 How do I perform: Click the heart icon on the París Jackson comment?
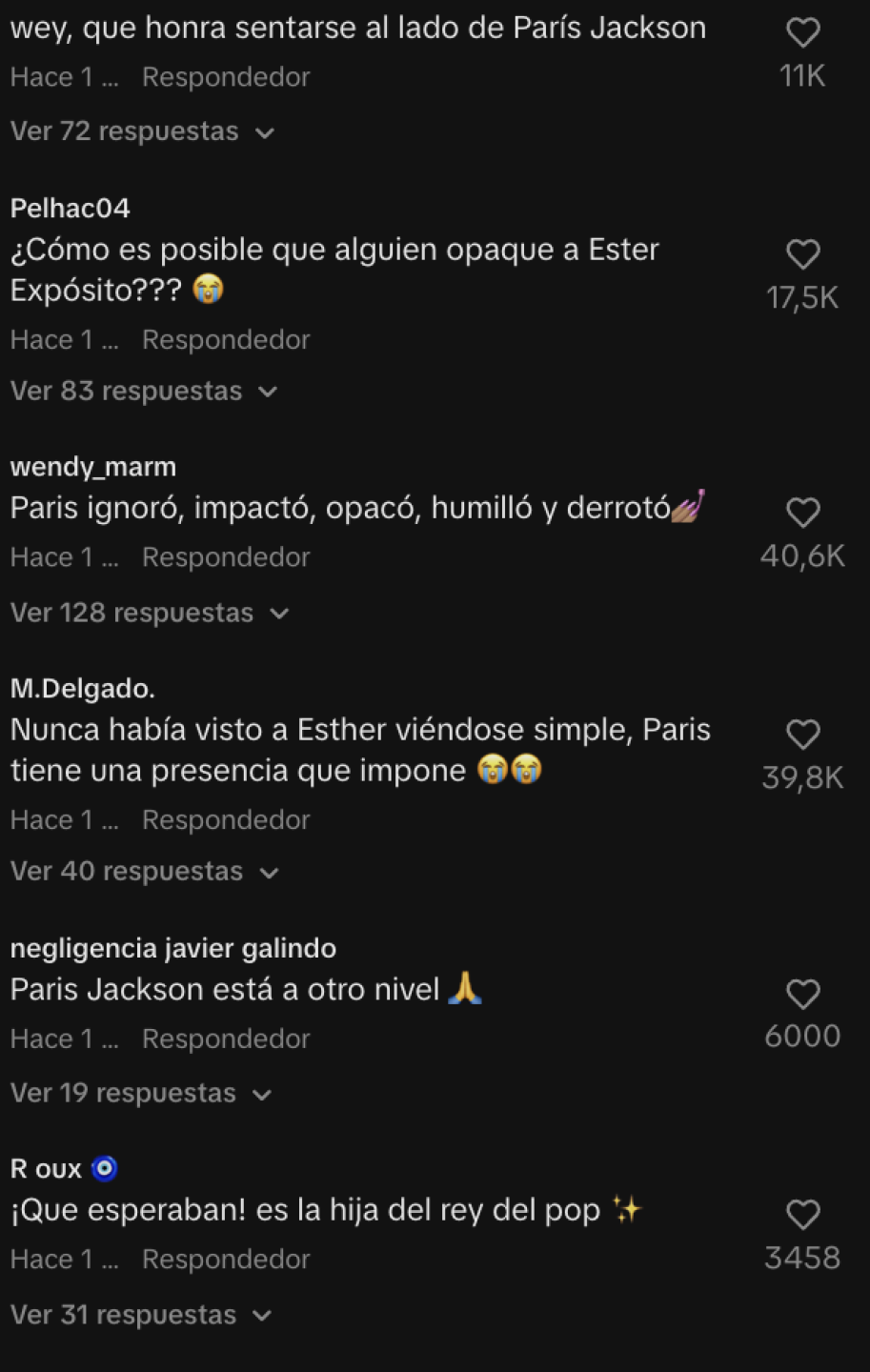click(803, 32)
